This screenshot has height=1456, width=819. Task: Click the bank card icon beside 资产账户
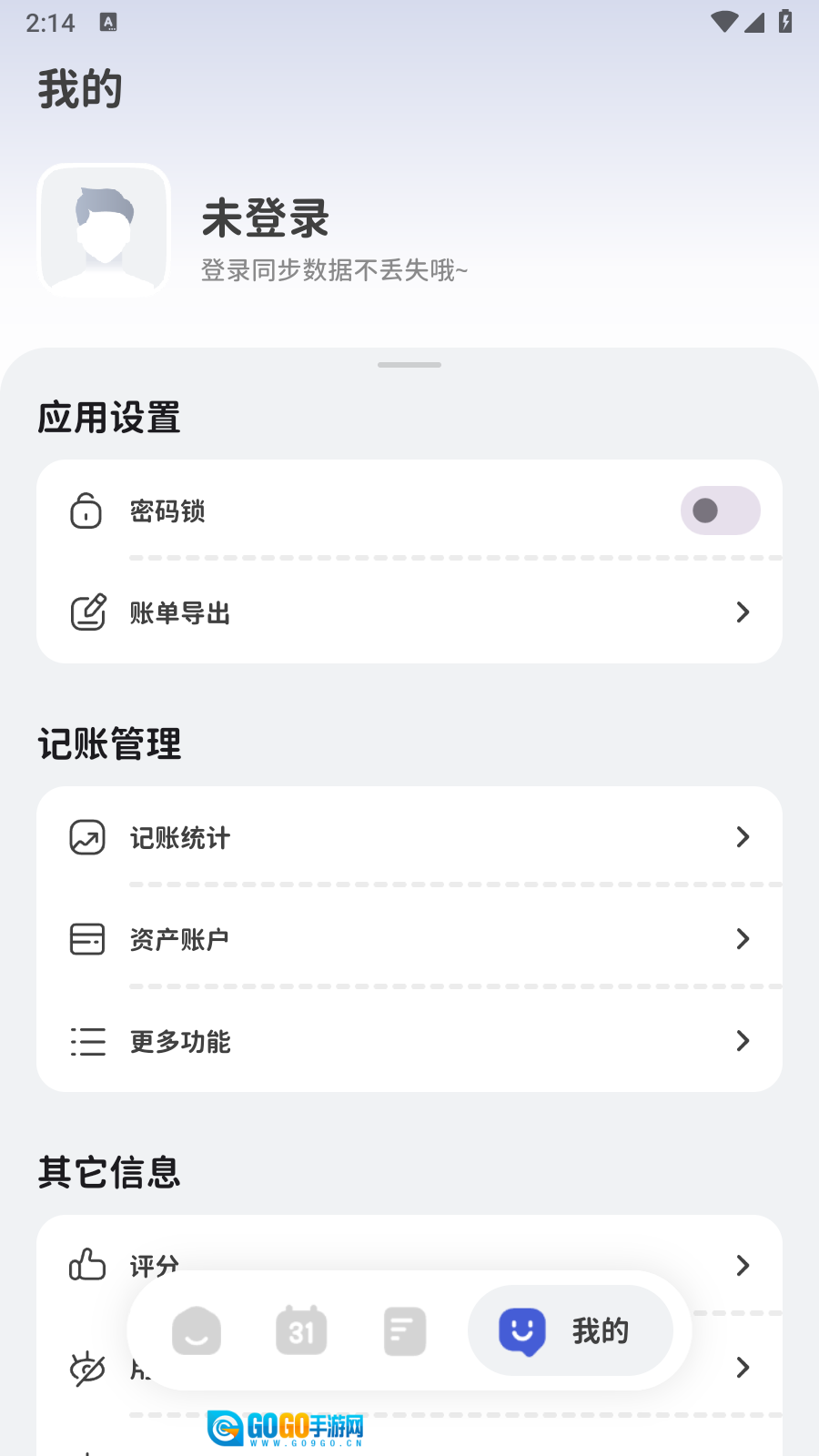(x=86, y=939)
